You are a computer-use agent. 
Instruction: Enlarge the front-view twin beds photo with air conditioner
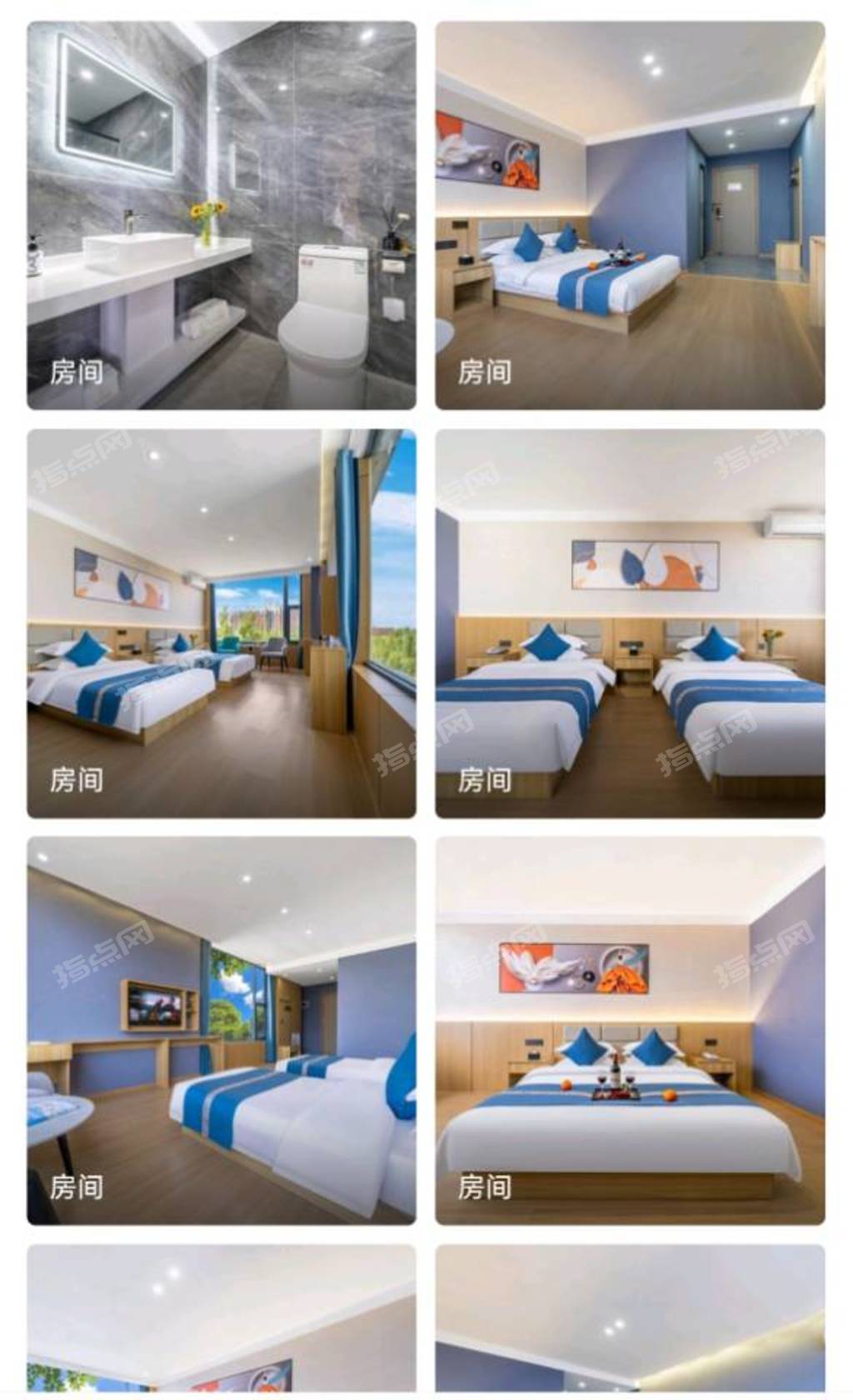click(x=630, y=623)
